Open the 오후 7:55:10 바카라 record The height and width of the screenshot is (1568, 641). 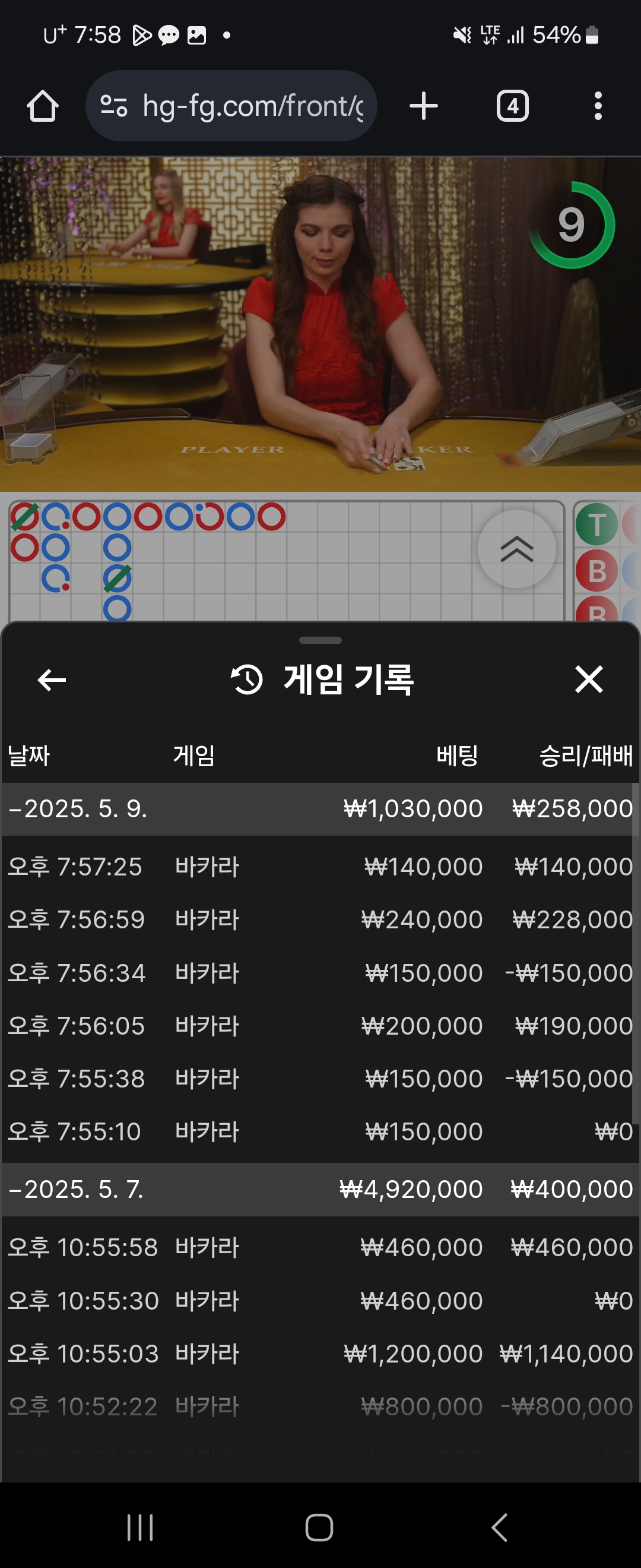(320, 1131)
